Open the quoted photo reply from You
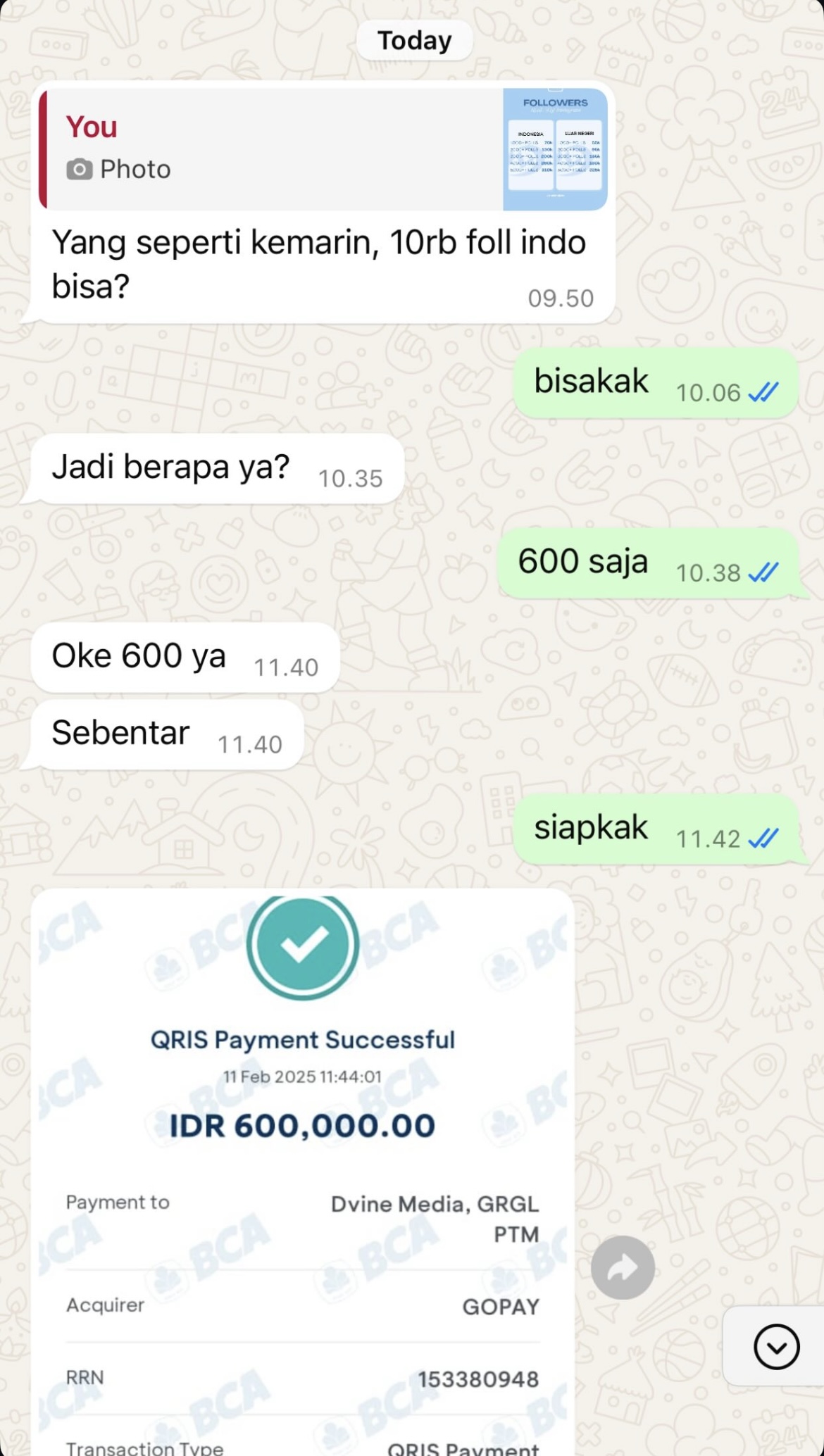824x1456 pixels. (323, 149)
